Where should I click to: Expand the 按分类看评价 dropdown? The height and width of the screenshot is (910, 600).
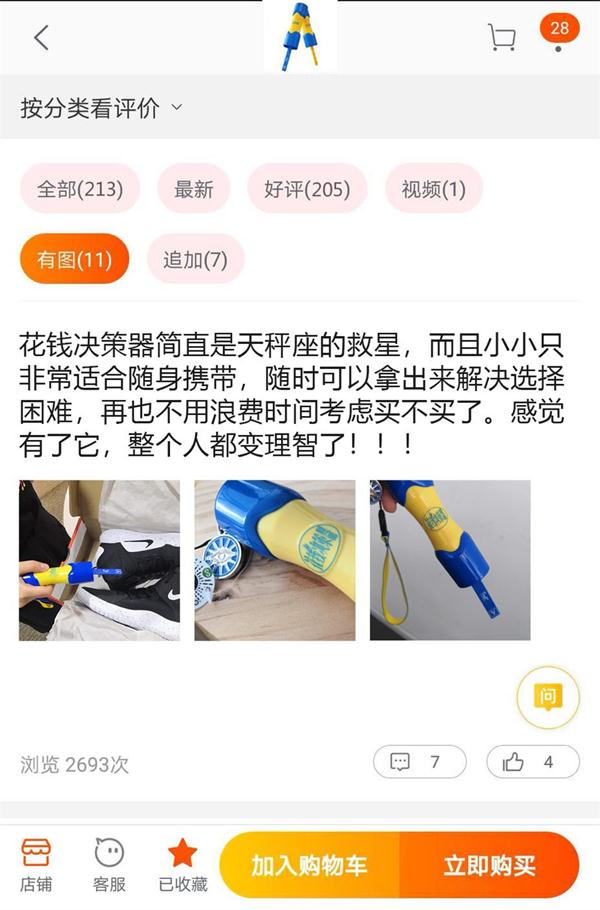tap(101, 108)
